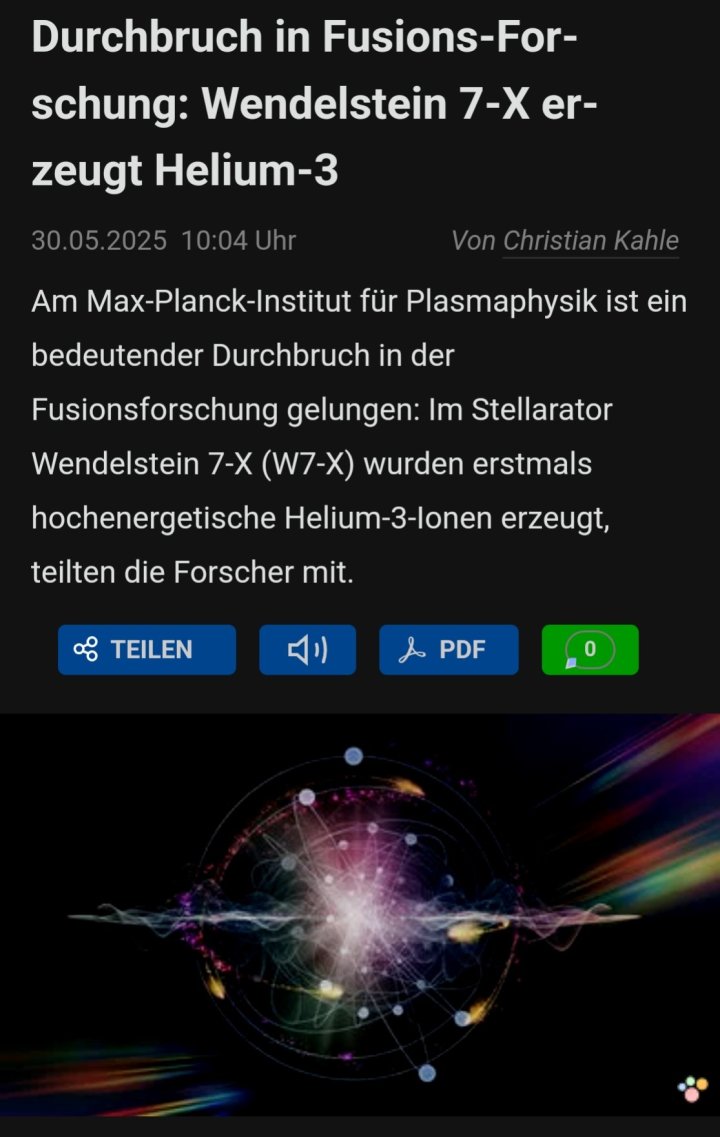This screenshot has height=1137, width=720.
Task: Open the comments section with 0 comments
Action: point(590,650)
